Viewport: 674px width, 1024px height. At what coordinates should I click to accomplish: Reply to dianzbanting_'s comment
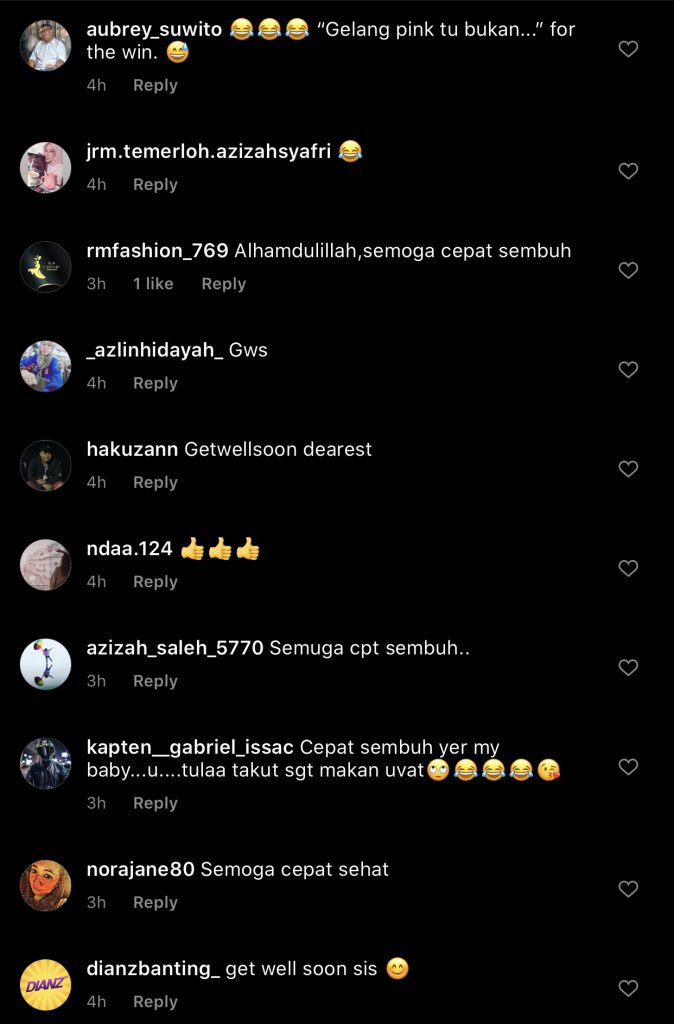155,1002
